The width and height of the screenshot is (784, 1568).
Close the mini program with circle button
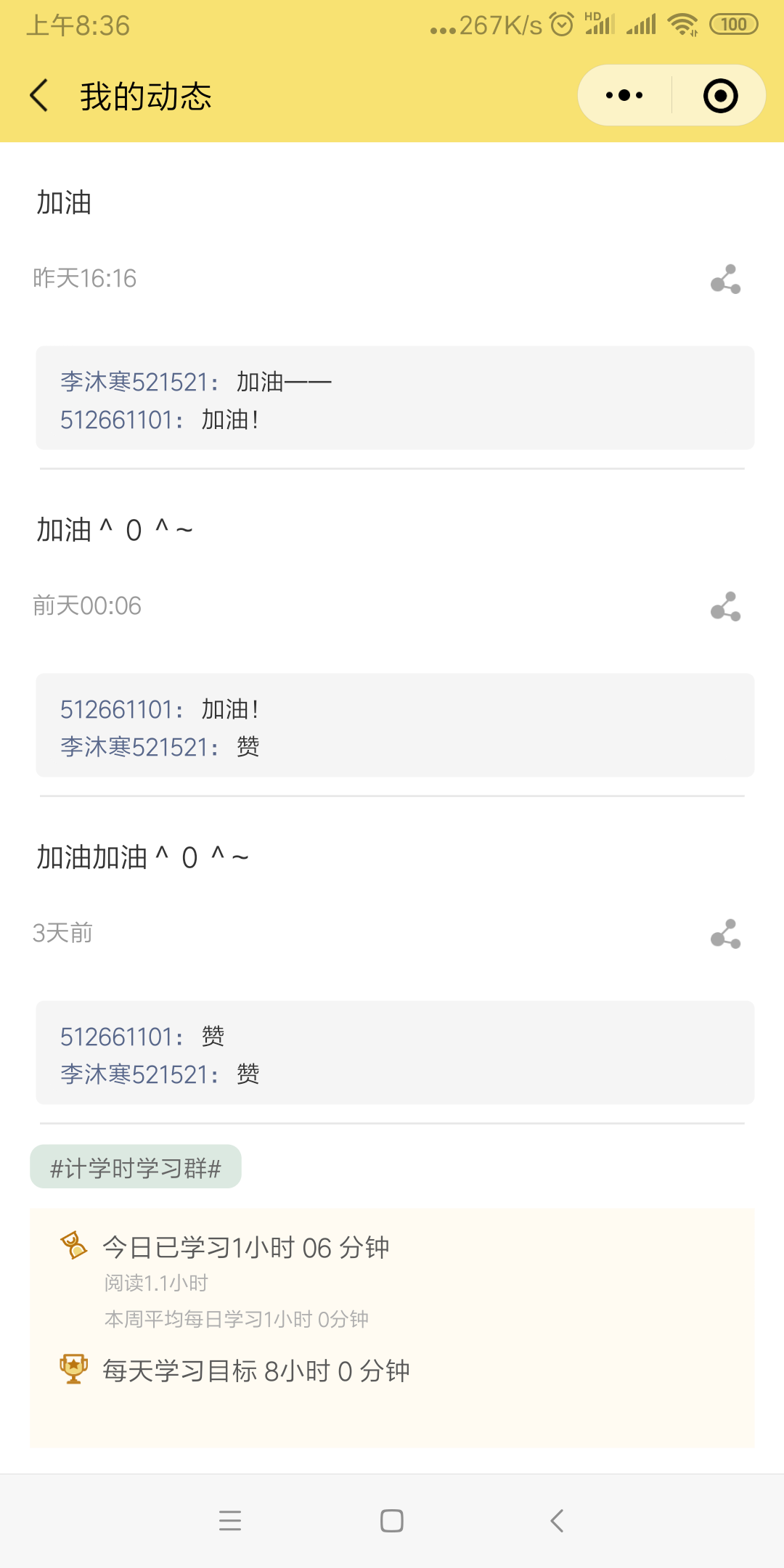point(720,96)
